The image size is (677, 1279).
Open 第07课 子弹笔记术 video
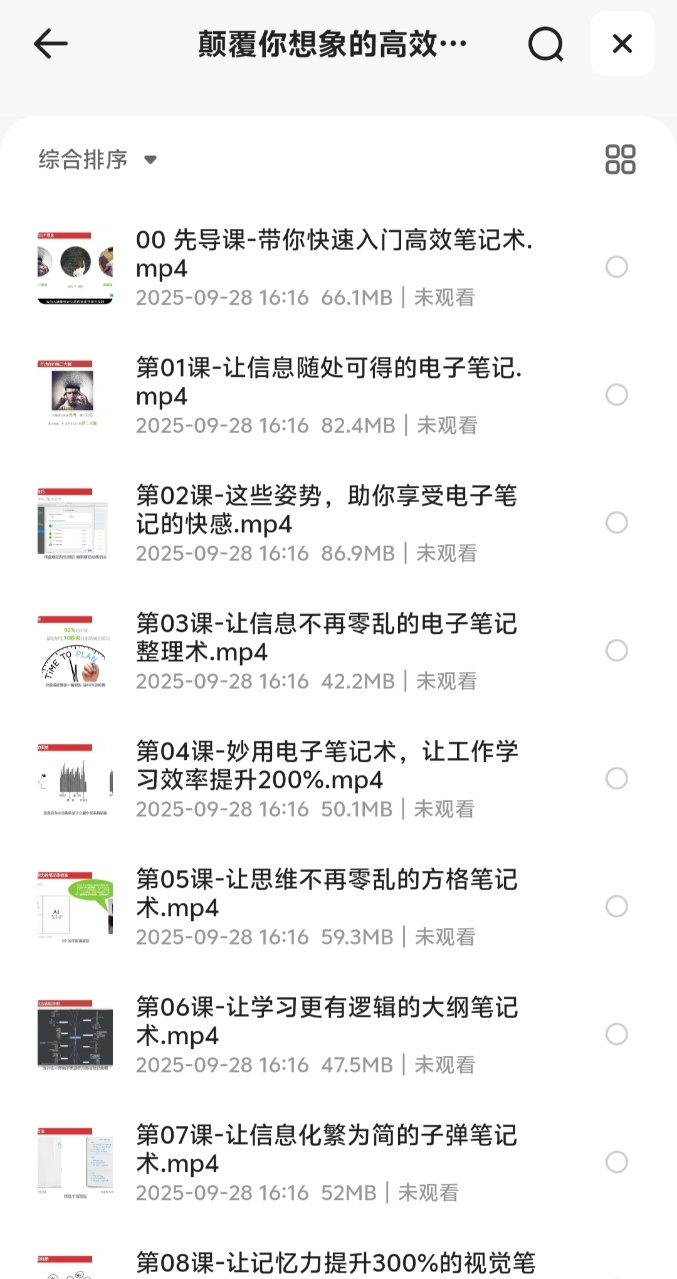tap(326, 1150)
